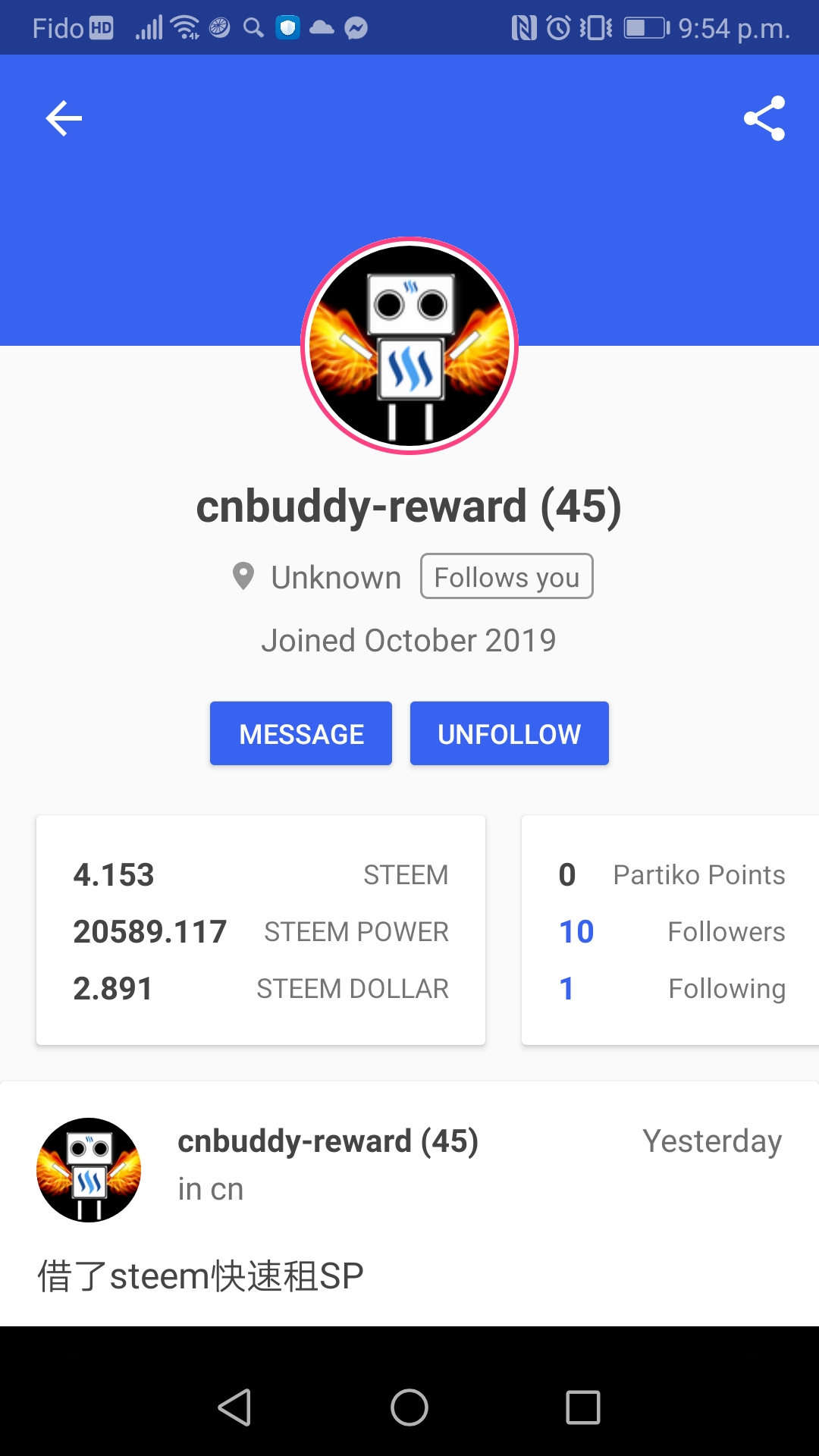819x1456 pixels.
Task: Tap the large profile avatar
Action: tap(409, 346)
